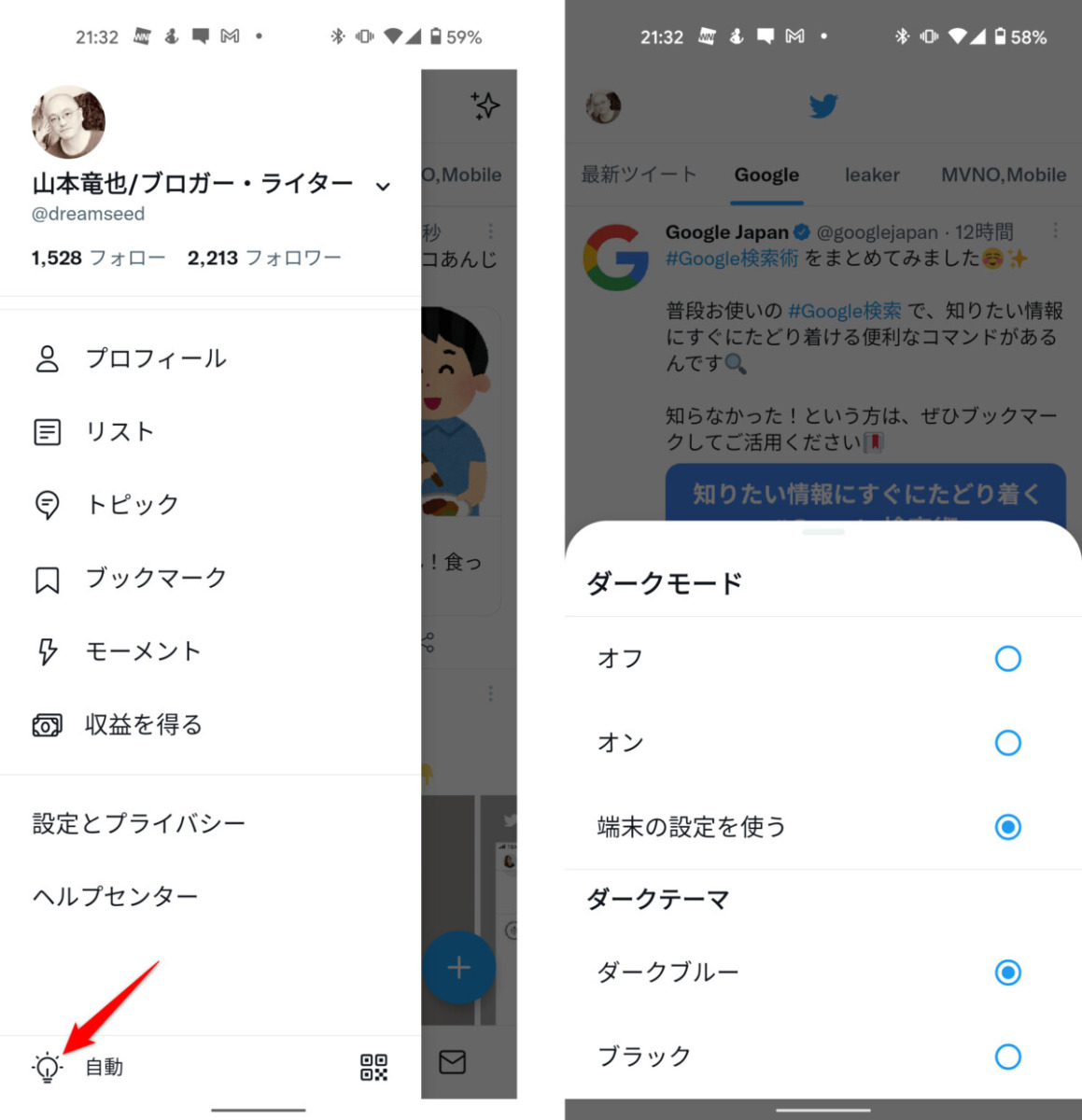Open the QR code icon in drawer
Image resolution: width=1082 pixels, height=1120 pixels.
[373, 1067]
